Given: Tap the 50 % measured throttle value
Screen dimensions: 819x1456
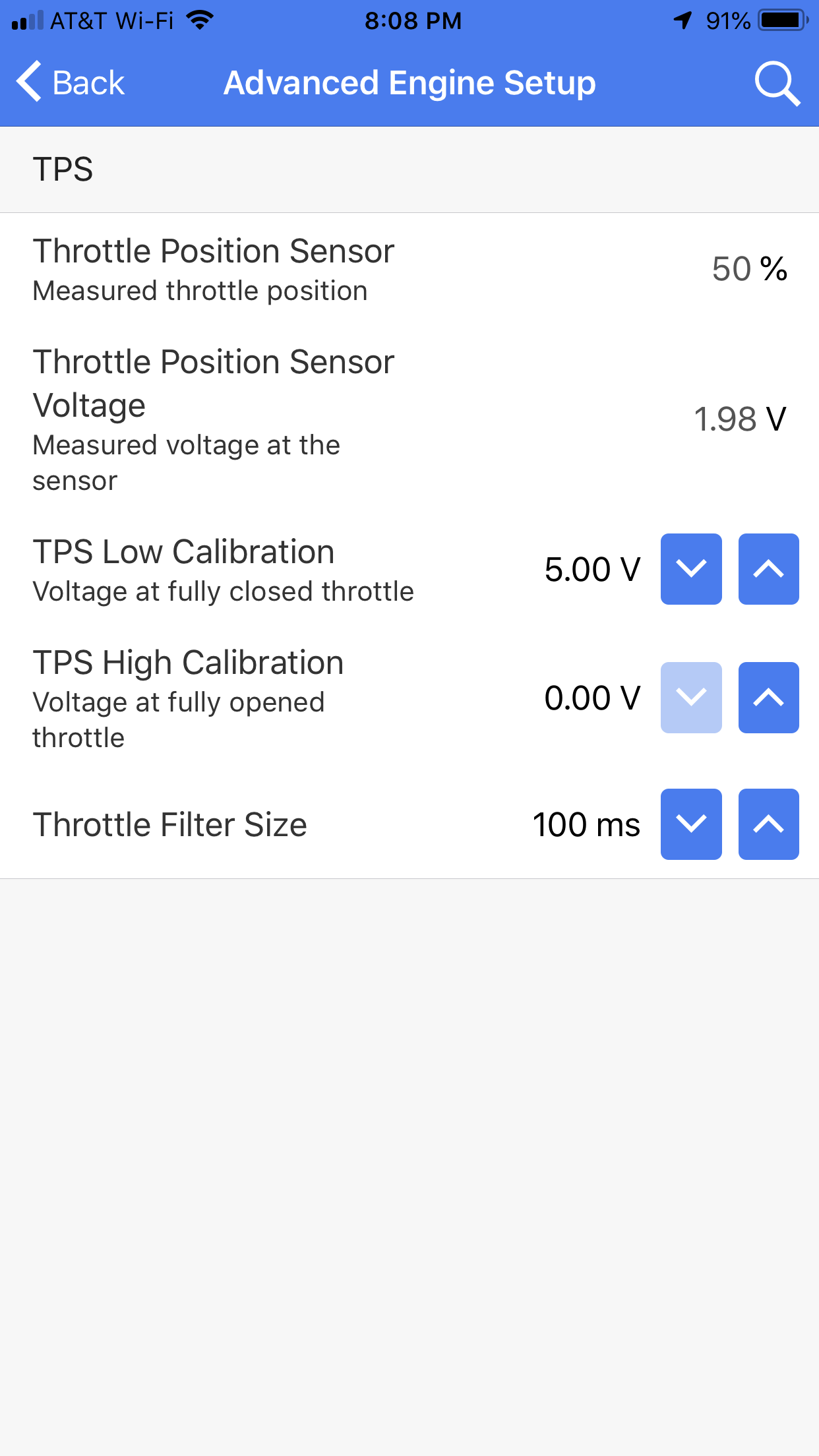Looking at the screenshot, I should pyautogui.click(x=748, y=268).
